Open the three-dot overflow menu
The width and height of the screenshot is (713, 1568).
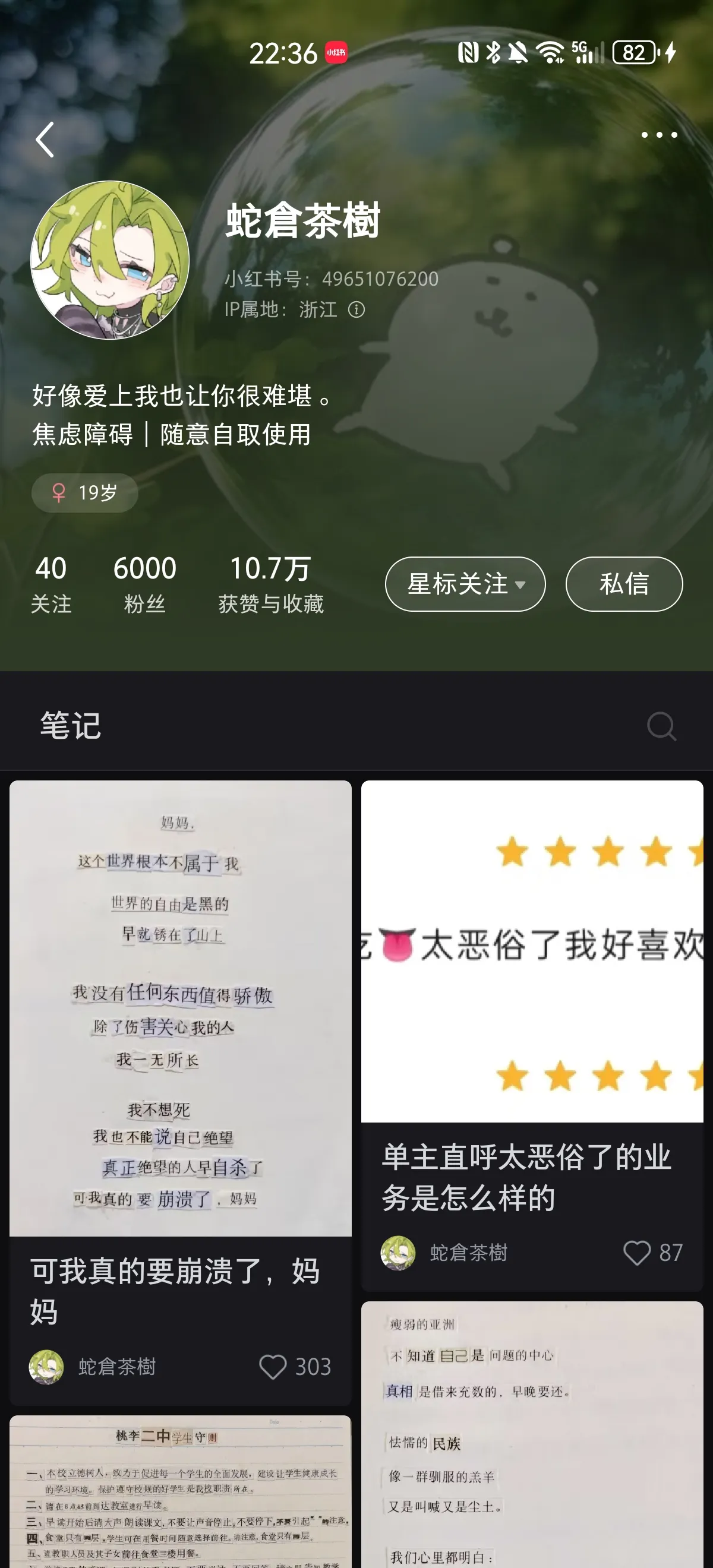click(x=659, y=135)
